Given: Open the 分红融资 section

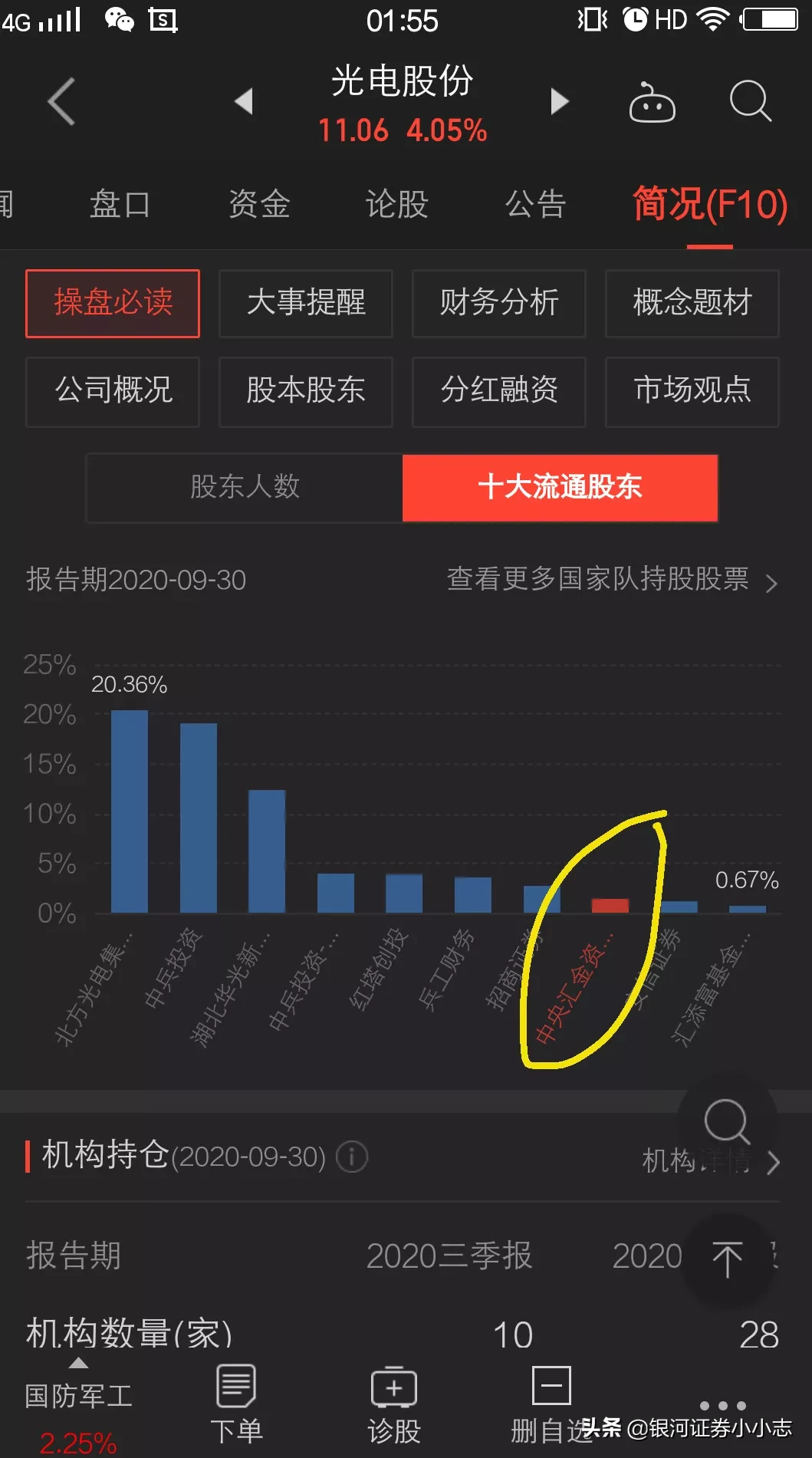Looking at the screenshot, I should click(499, 391).
